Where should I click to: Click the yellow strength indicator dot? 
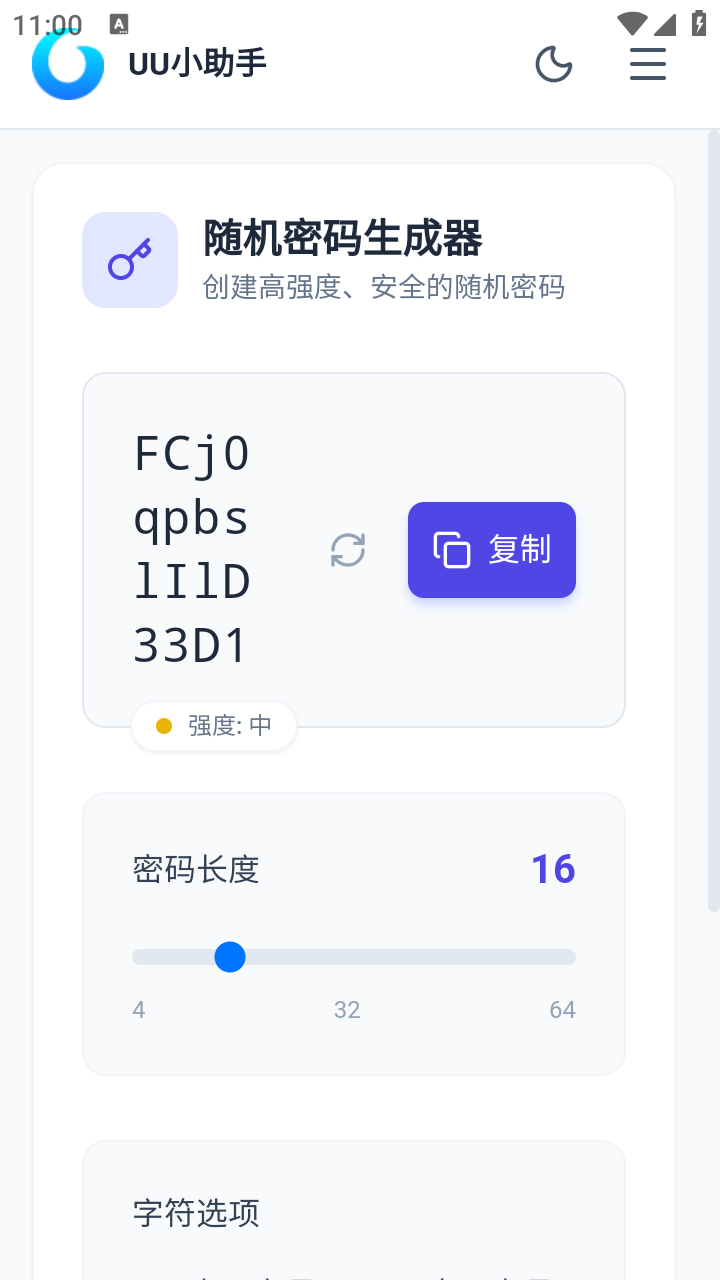[165, 726]
